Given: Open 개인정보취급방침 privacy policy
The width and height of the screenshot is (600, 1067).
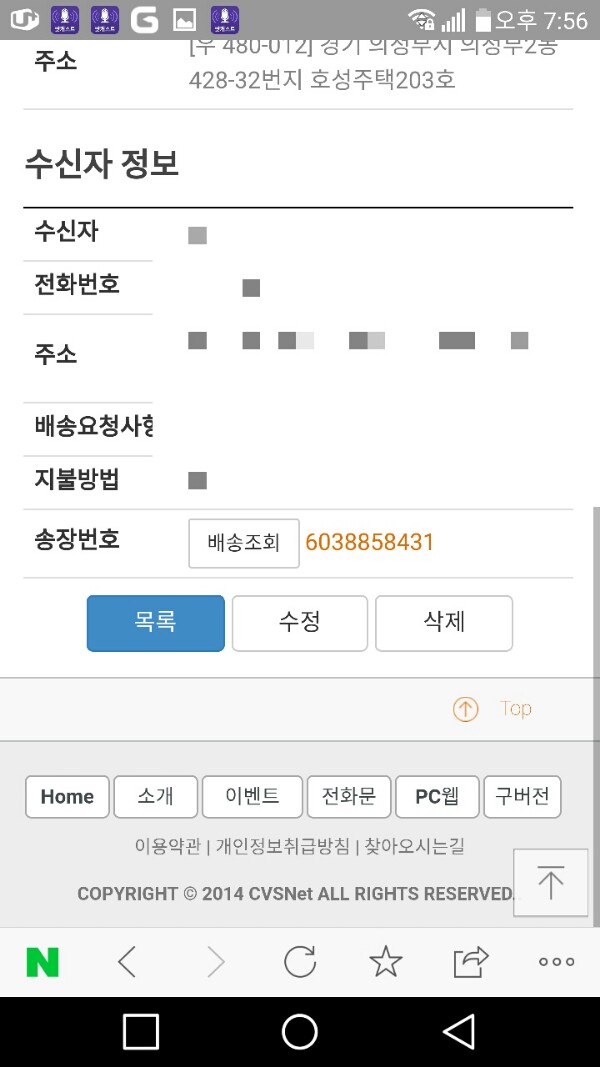Looking at the screenshot, I should tap(282, 847).
